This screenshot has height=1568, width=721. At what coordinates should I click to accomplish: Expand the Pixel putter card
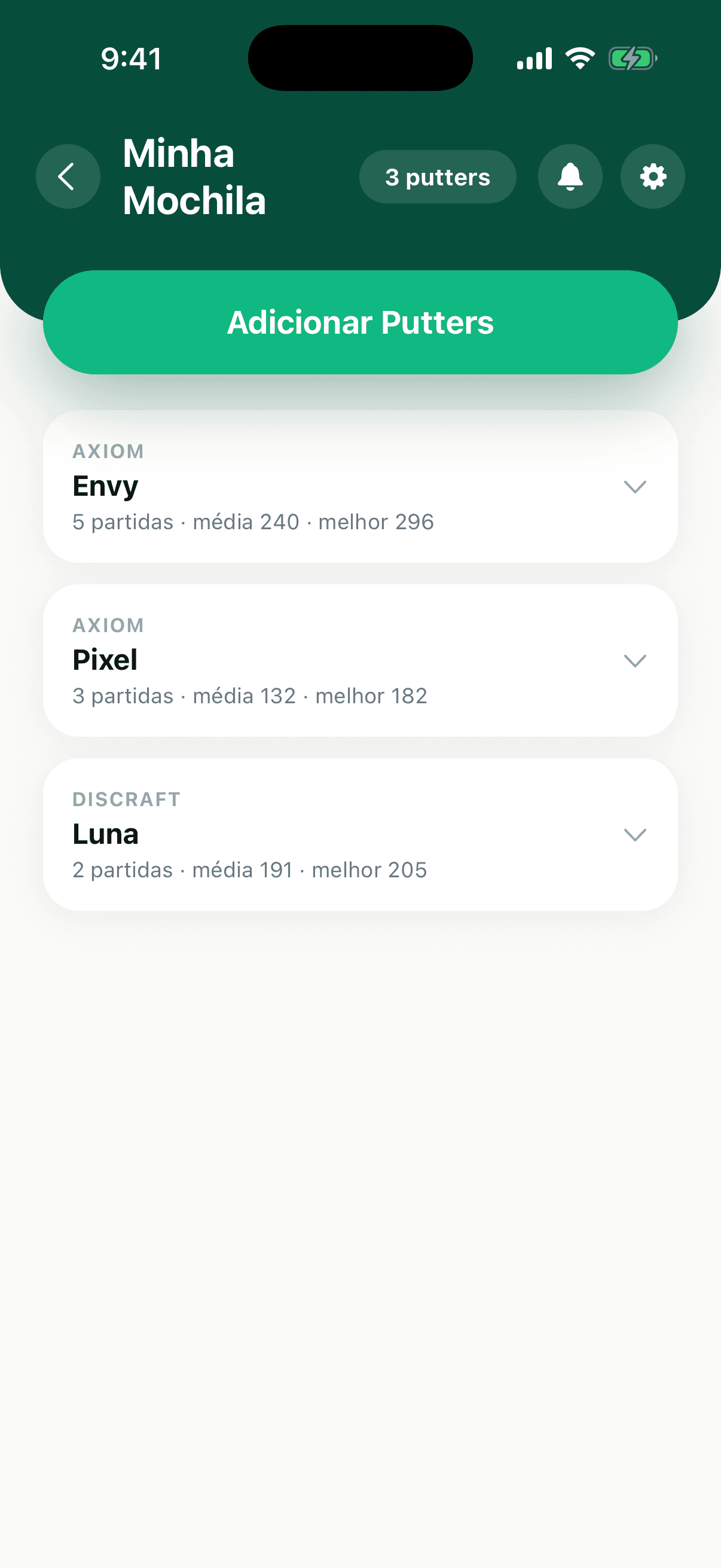(x=360, y=660)
